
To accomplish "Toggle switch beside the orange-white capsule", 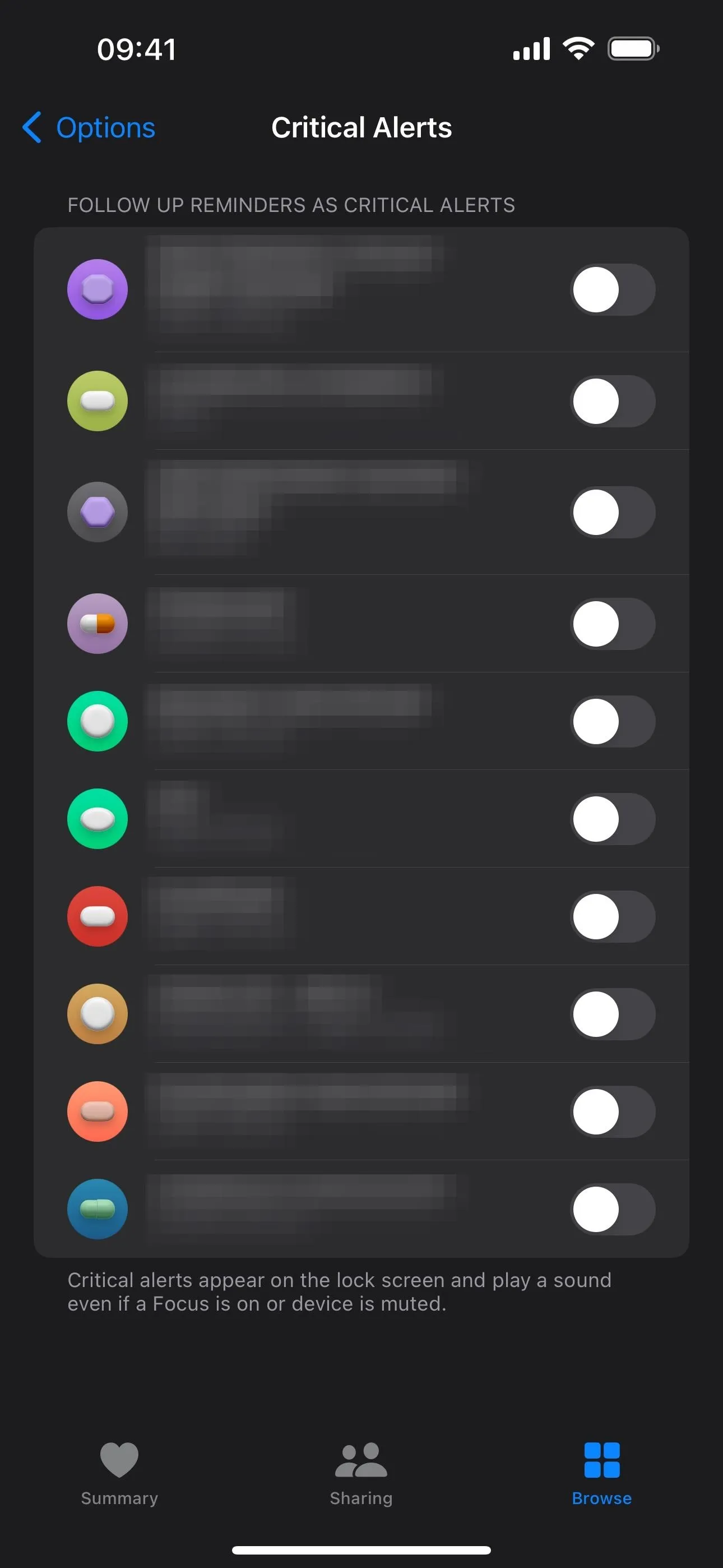I will coord(612,624).
